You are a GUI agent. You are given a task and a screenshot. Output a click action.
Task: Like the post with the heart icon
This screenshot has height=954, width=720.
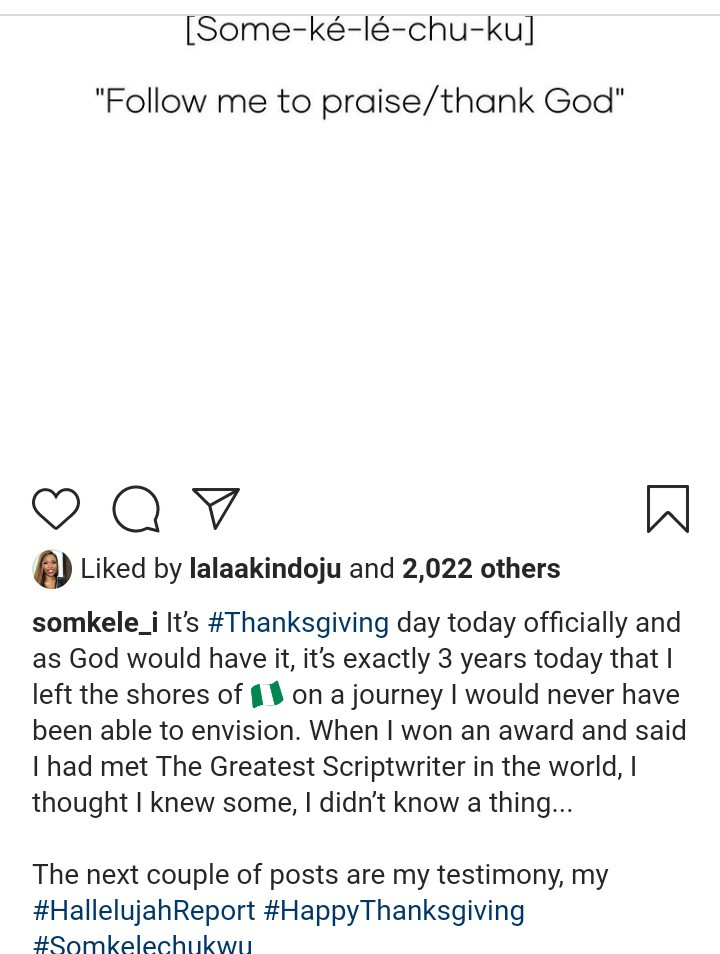pyautogui.click(x=56, y=509)
